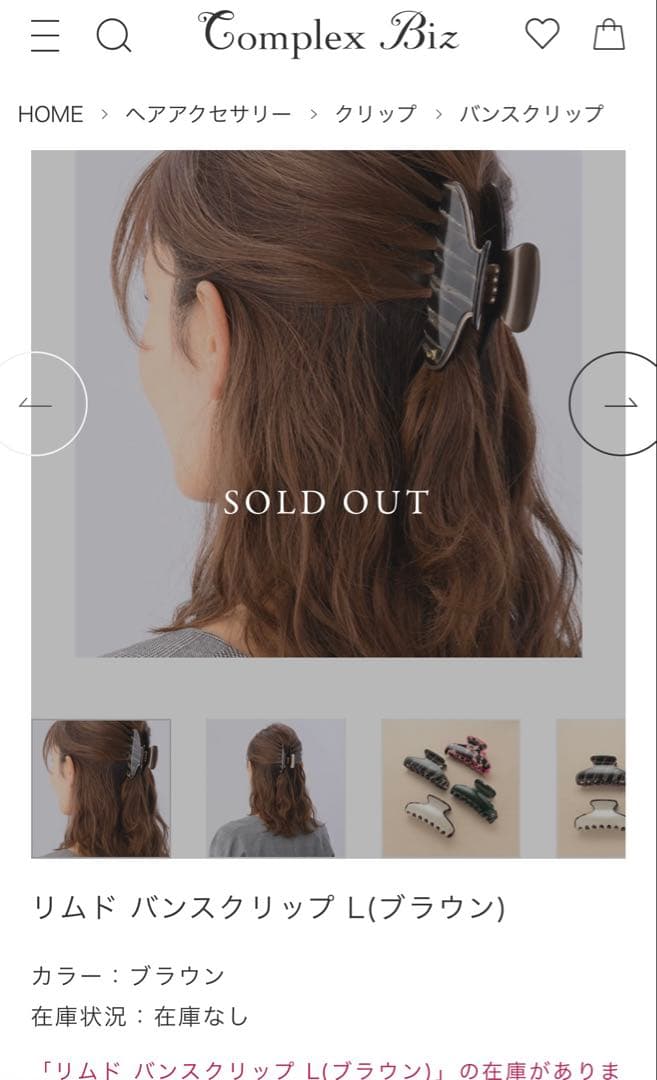Open the wishlist heart icon
657x1080 pixels.
[542, 35]
